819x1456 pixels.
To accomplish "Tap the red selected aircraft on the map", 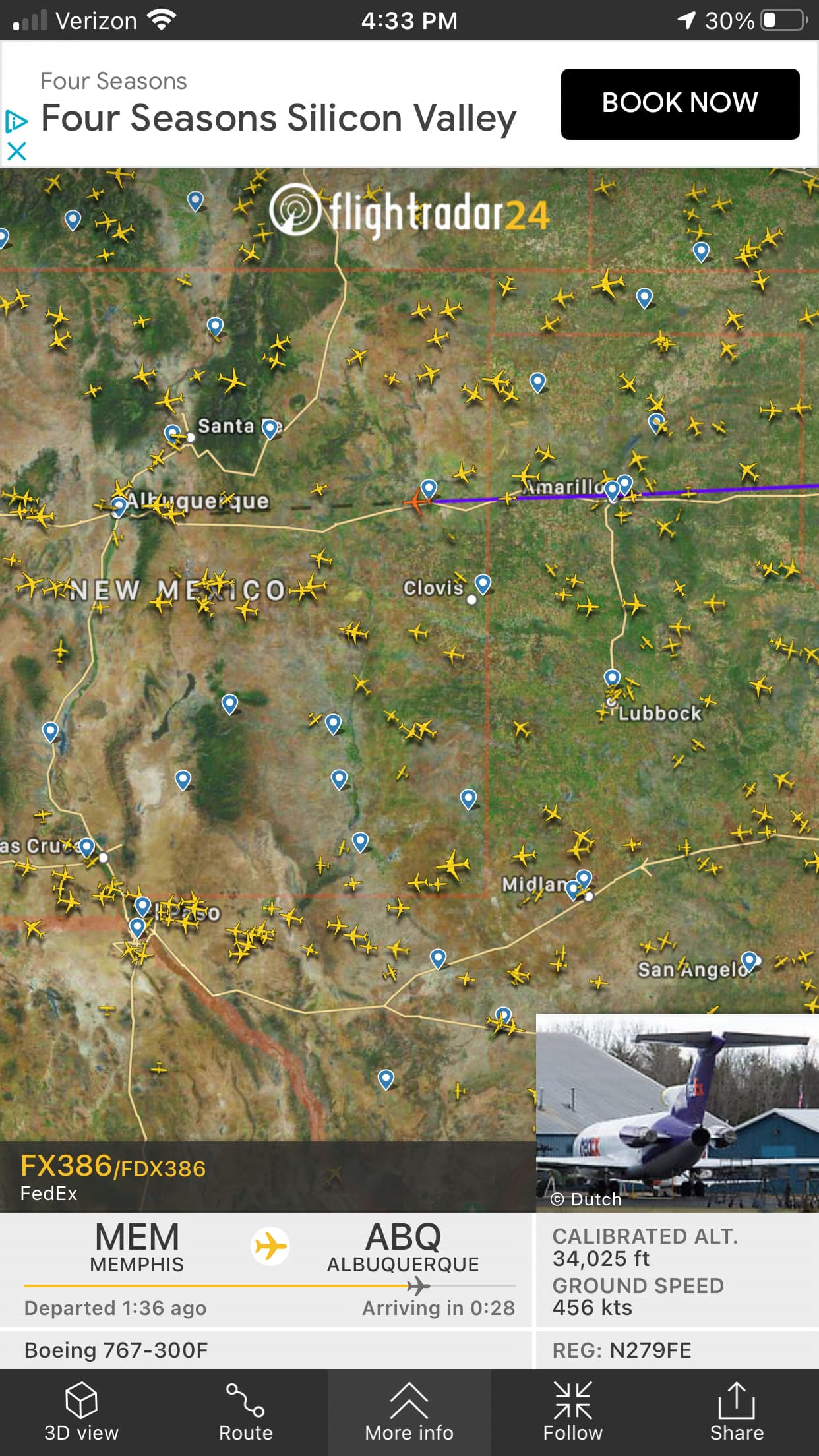I will (x=417, y=501).
